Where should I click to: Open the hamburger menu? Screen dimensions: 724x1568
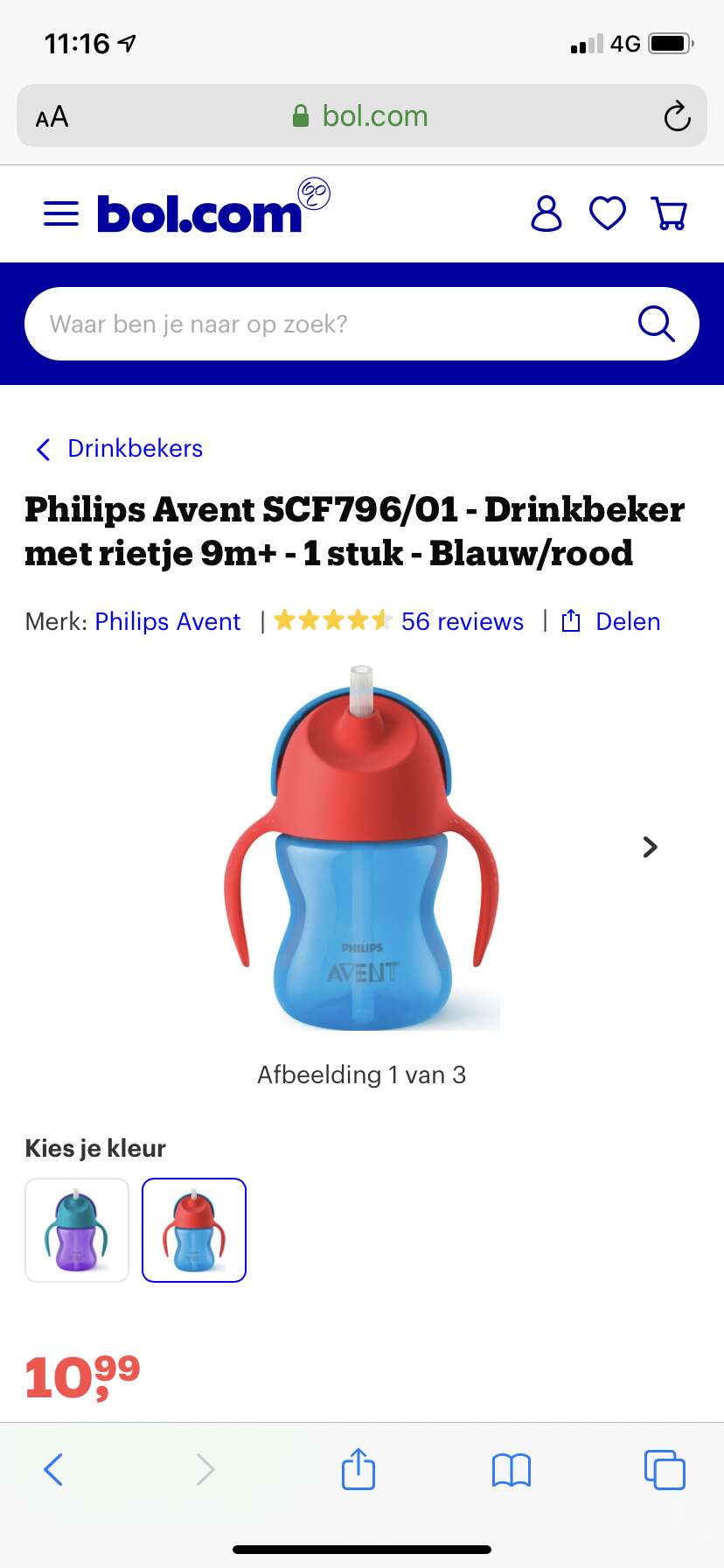(x=60, y=213)
